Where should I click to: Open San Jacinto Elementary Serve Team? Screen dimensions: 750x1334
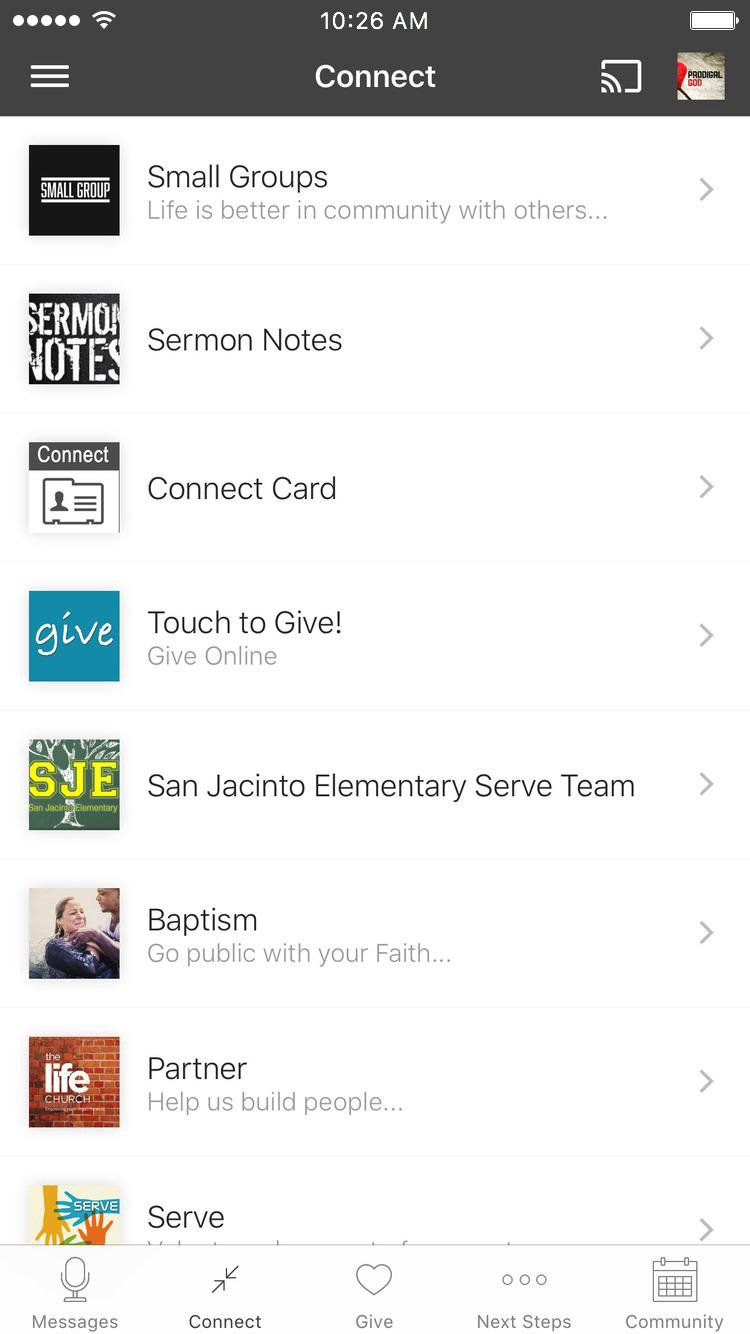375,785
